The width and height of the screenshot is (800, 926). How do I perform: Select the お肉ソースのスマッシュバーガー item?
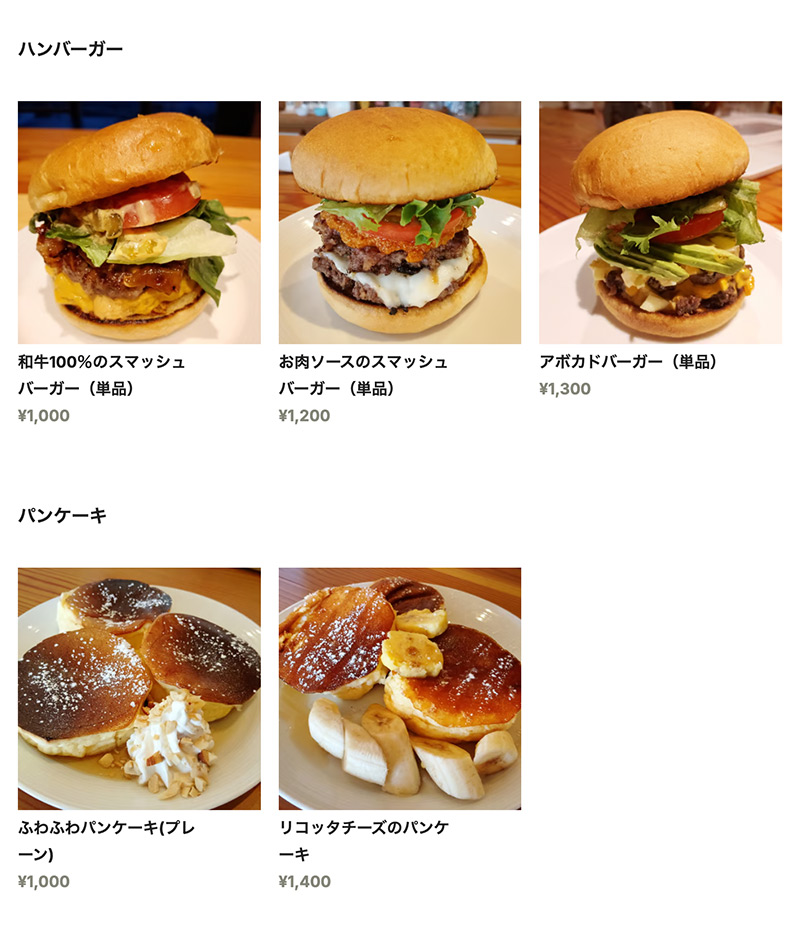[x=399, y=223]
